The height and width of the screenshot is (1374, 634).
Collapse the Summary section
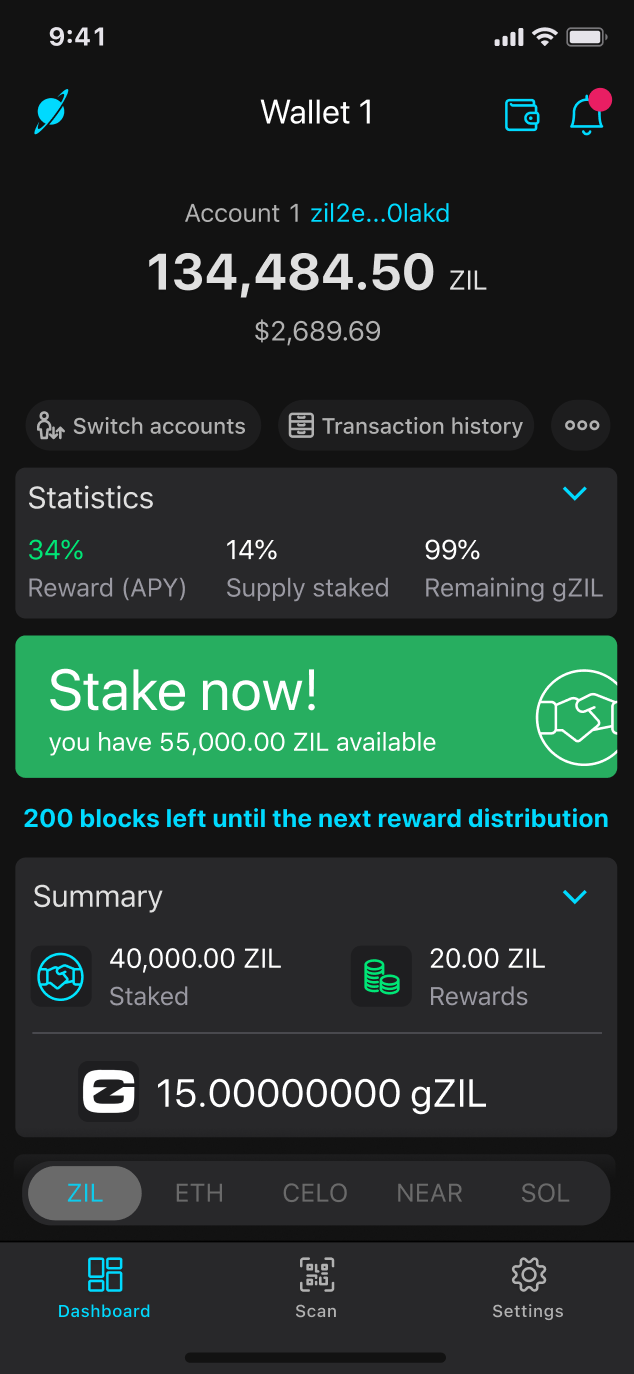(575, 897)
